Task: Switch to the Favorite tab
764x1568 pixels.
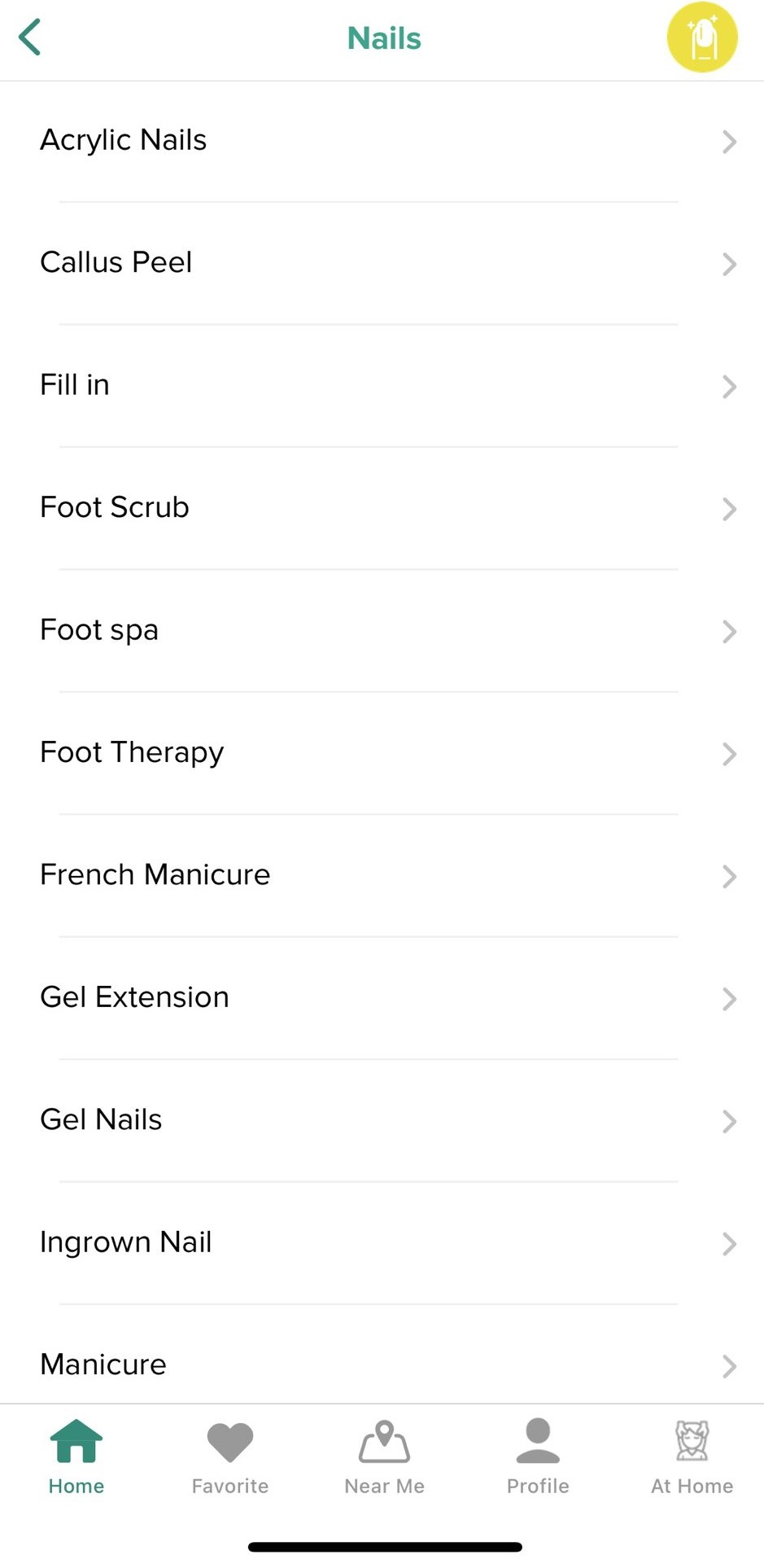Action: click(230, 1456)
